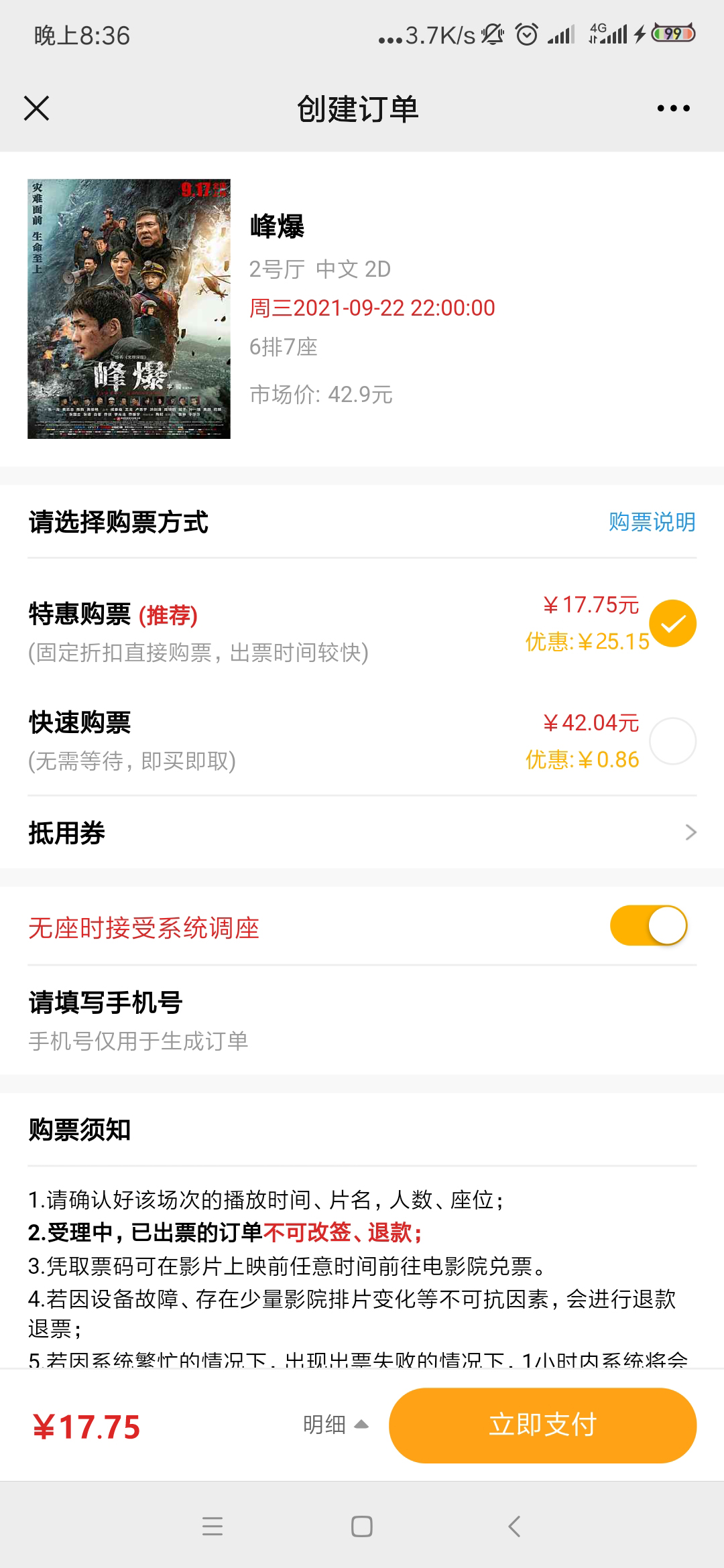Tap 立即支付 to pay now
Viewport: 724px width, 1568px height.
coord(542,1425)
